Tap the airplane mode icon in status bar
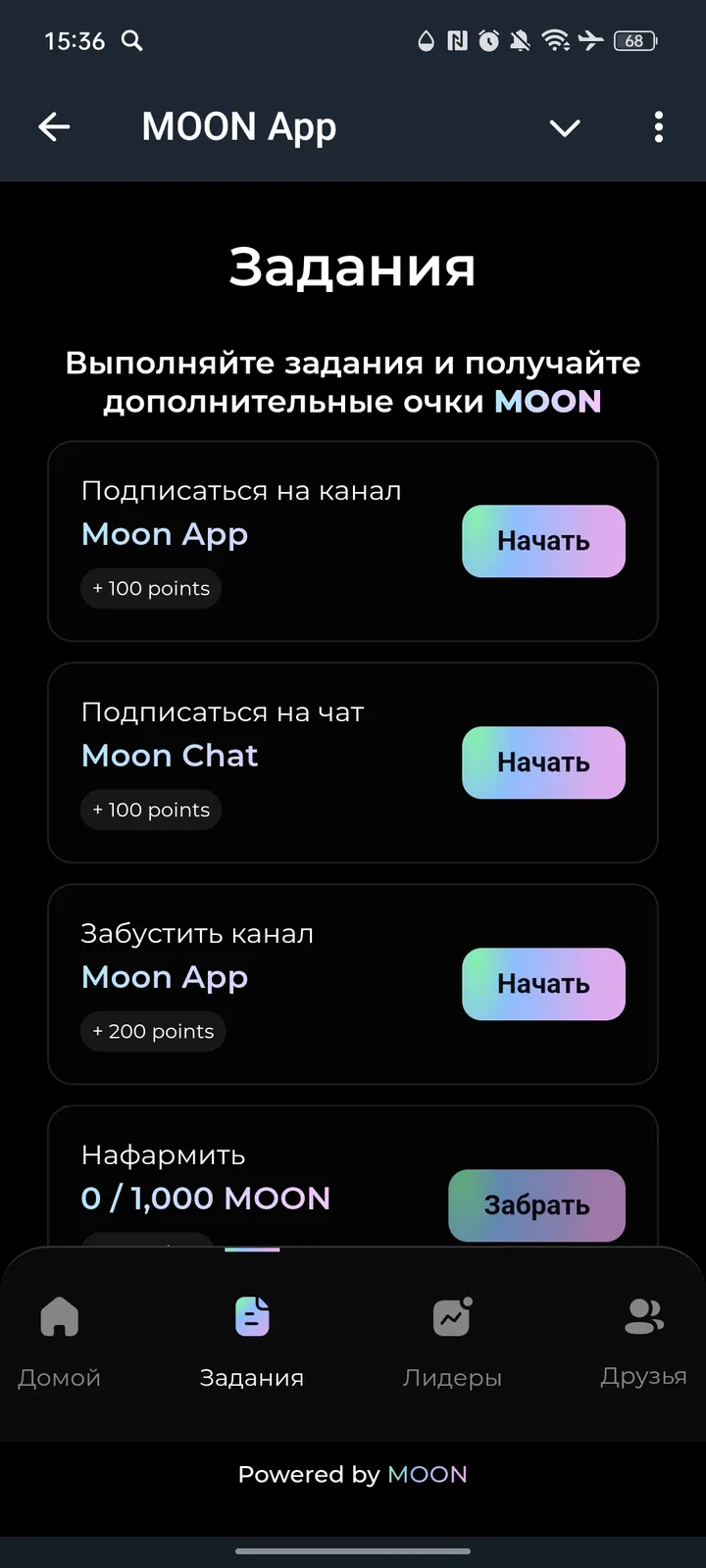The image size is (706, 1568). (592, 41)
